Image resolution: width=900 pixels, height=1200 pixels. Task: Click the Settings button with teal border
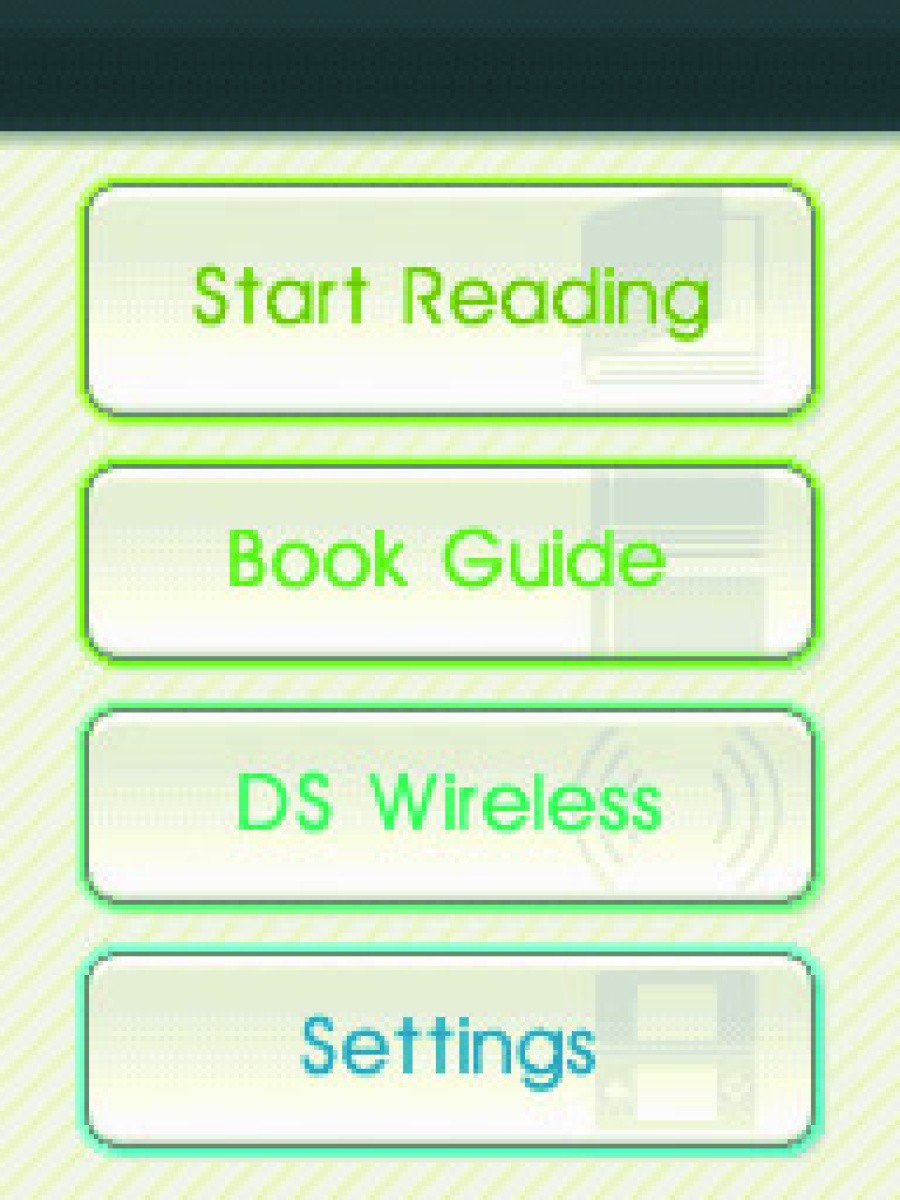coord(450,1047)
